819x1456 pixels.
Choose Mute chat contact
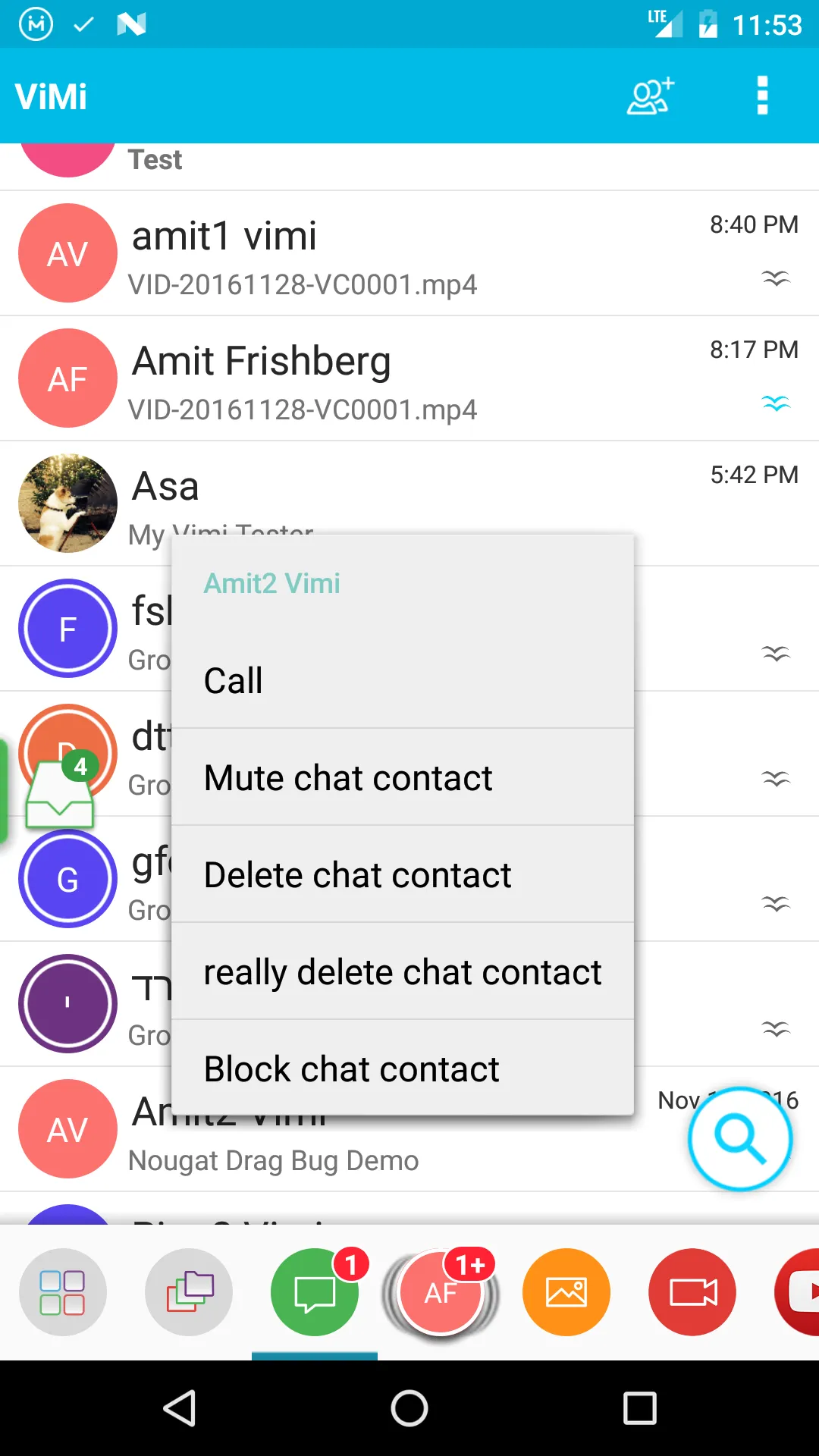[402, 777]
